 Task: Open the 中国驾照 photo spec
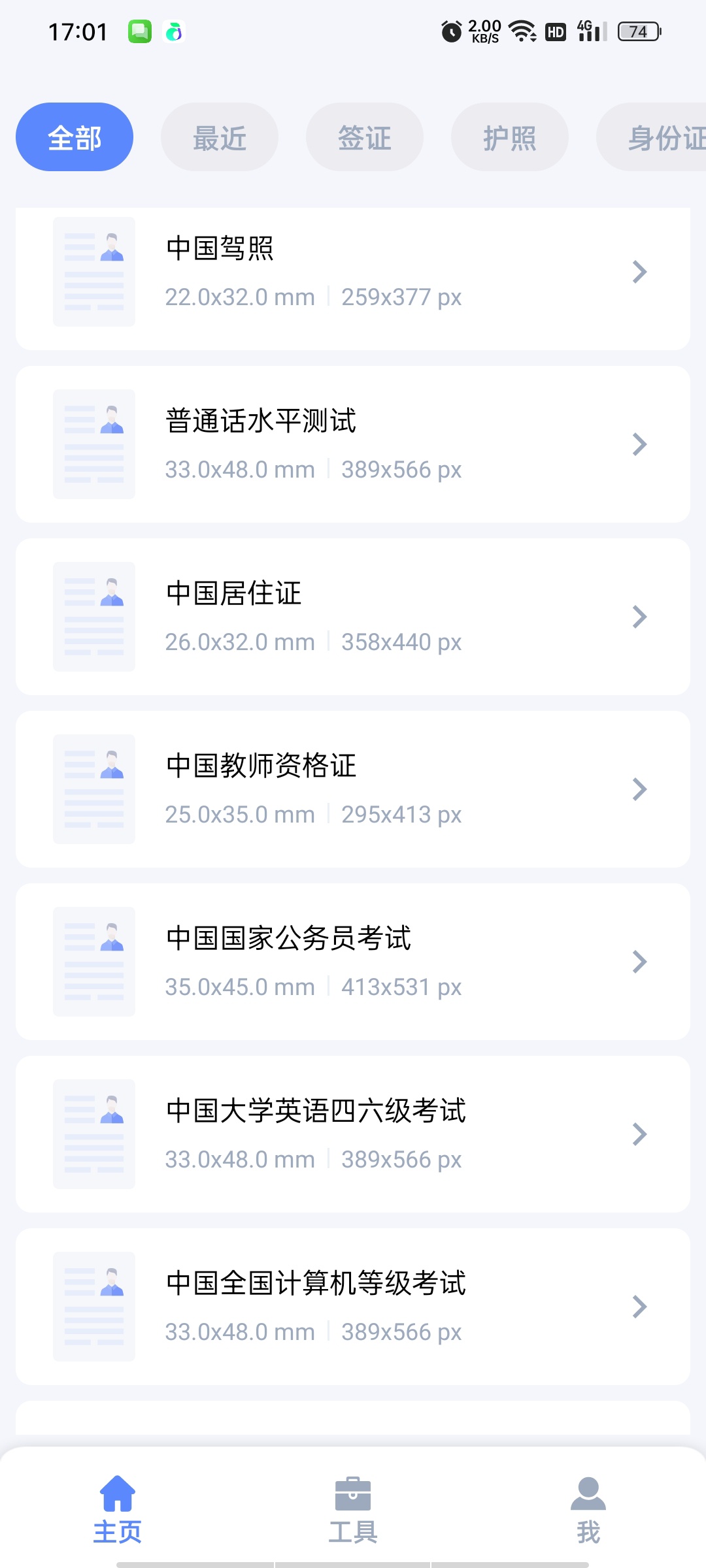353,278
